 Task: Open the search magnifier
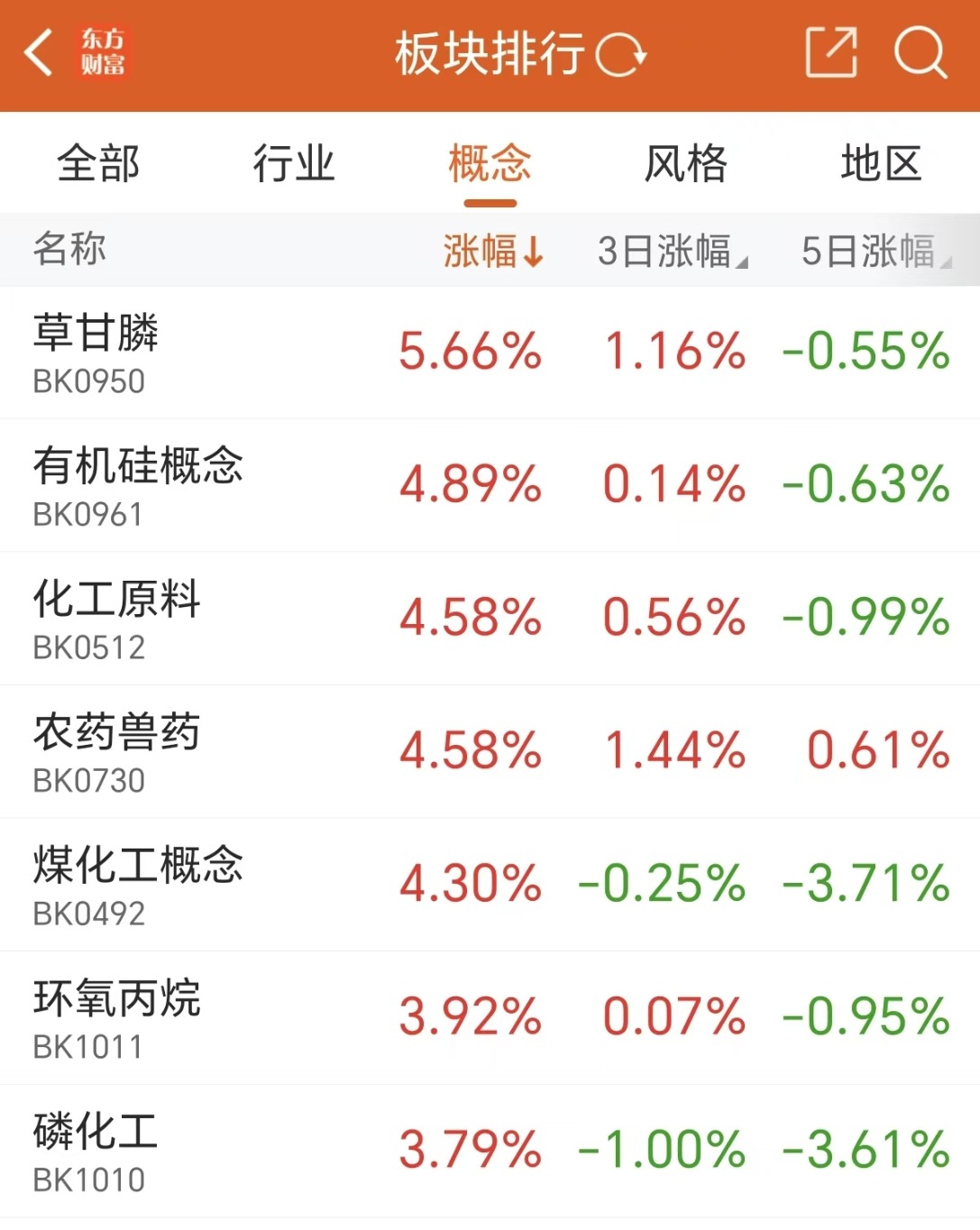click(920, 53)
